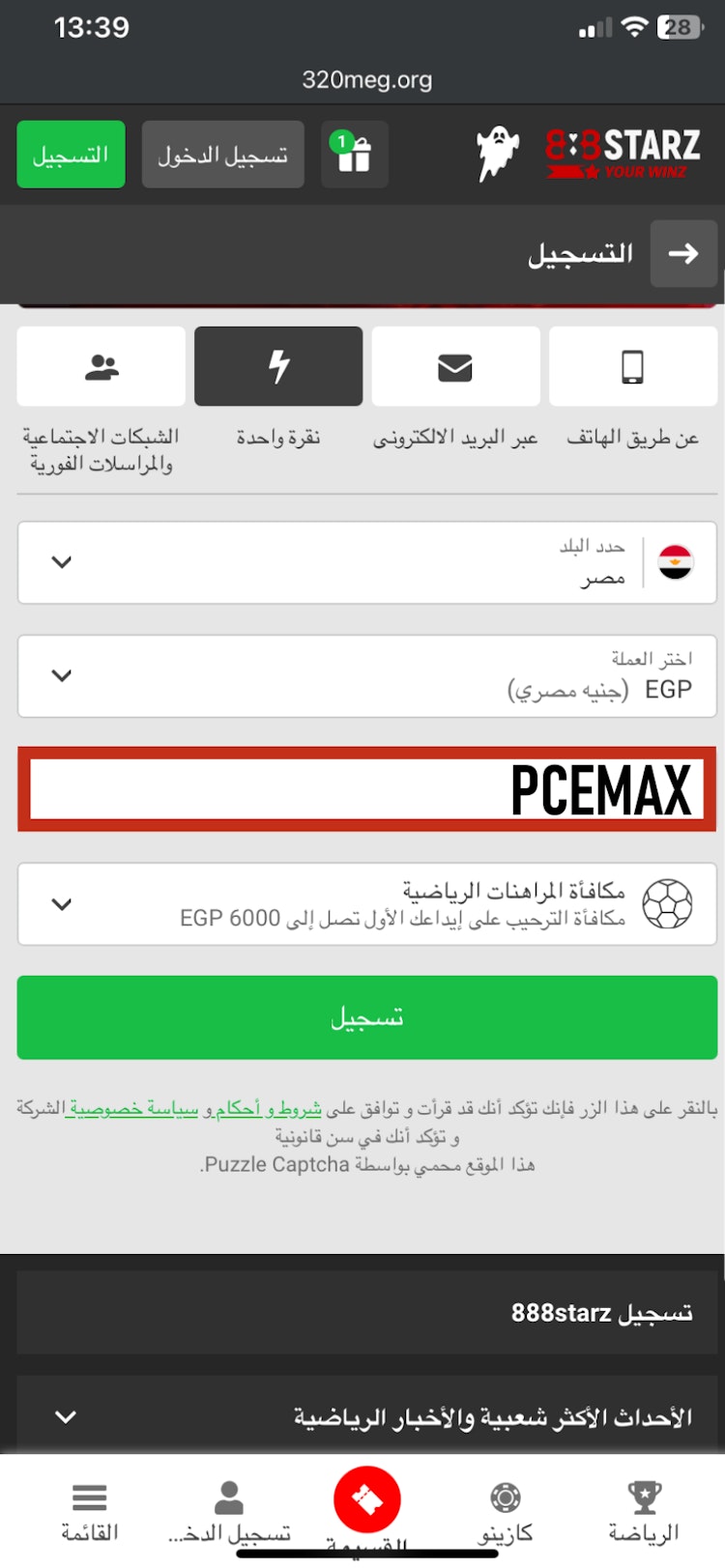Viewport: 725px width, 1568px height.
Task: Expand الأحداث الأكثر شعبية والأخبار الرياضية section
Action: coord(366,1417)
